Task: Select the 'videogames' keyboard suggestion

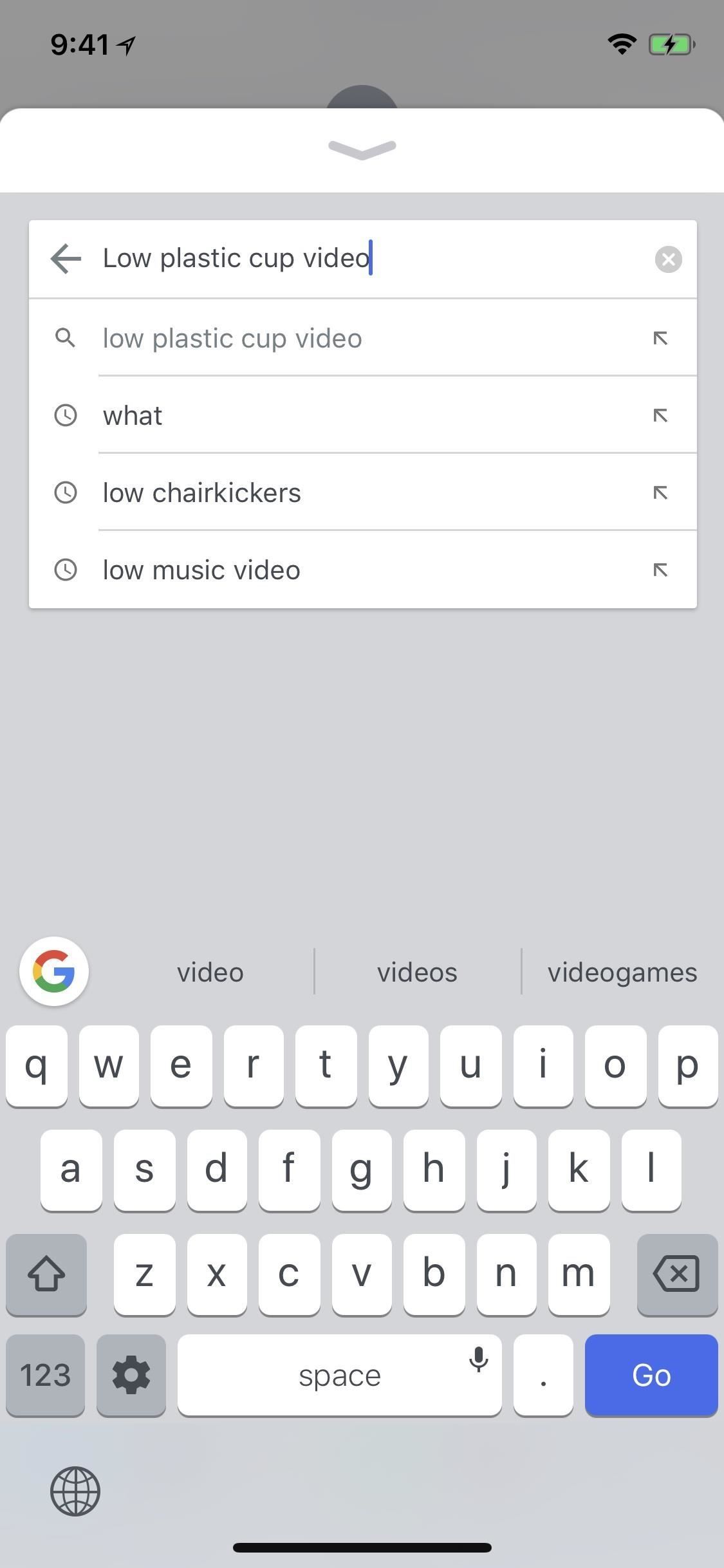Action: click(x=622, y=971)
